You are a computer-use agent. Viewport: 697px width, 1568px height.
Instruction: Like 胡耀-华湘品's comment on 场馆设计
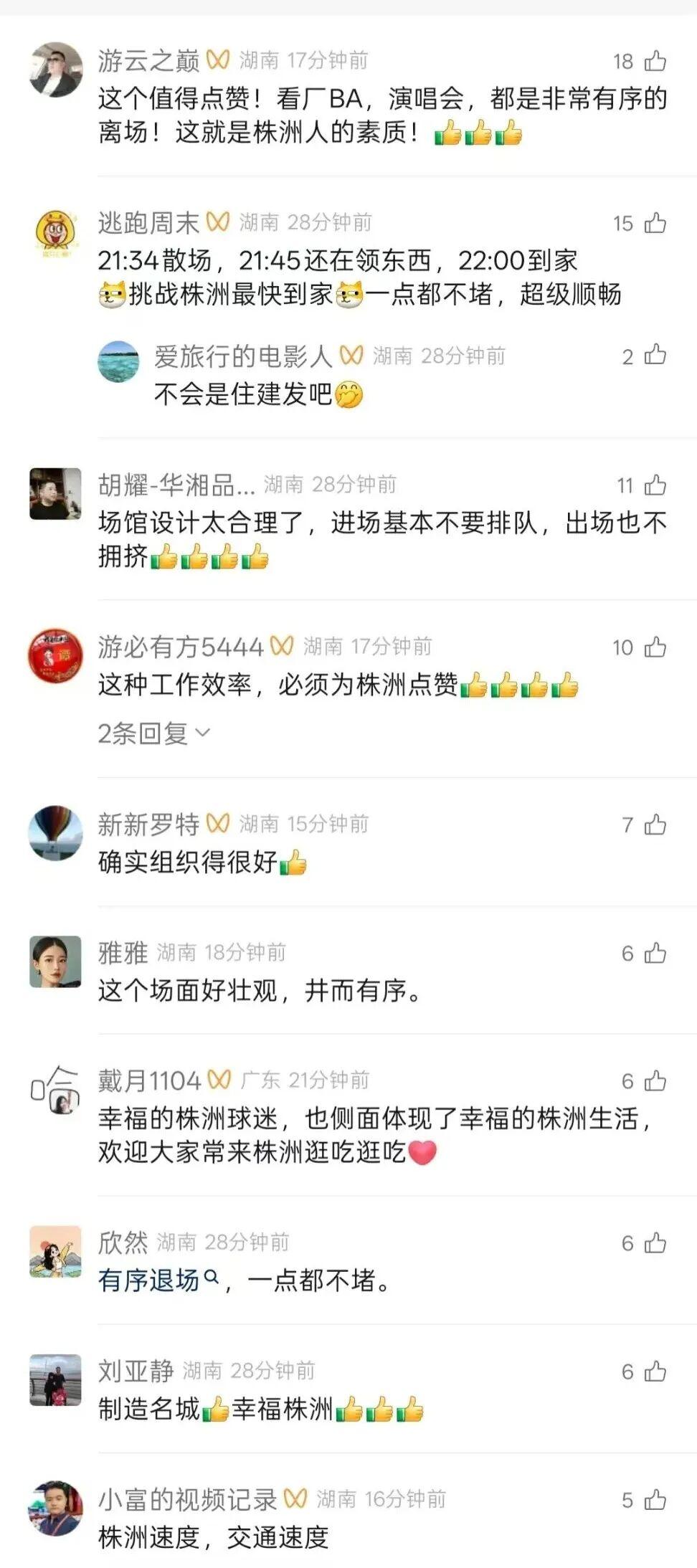pos(655,486)
